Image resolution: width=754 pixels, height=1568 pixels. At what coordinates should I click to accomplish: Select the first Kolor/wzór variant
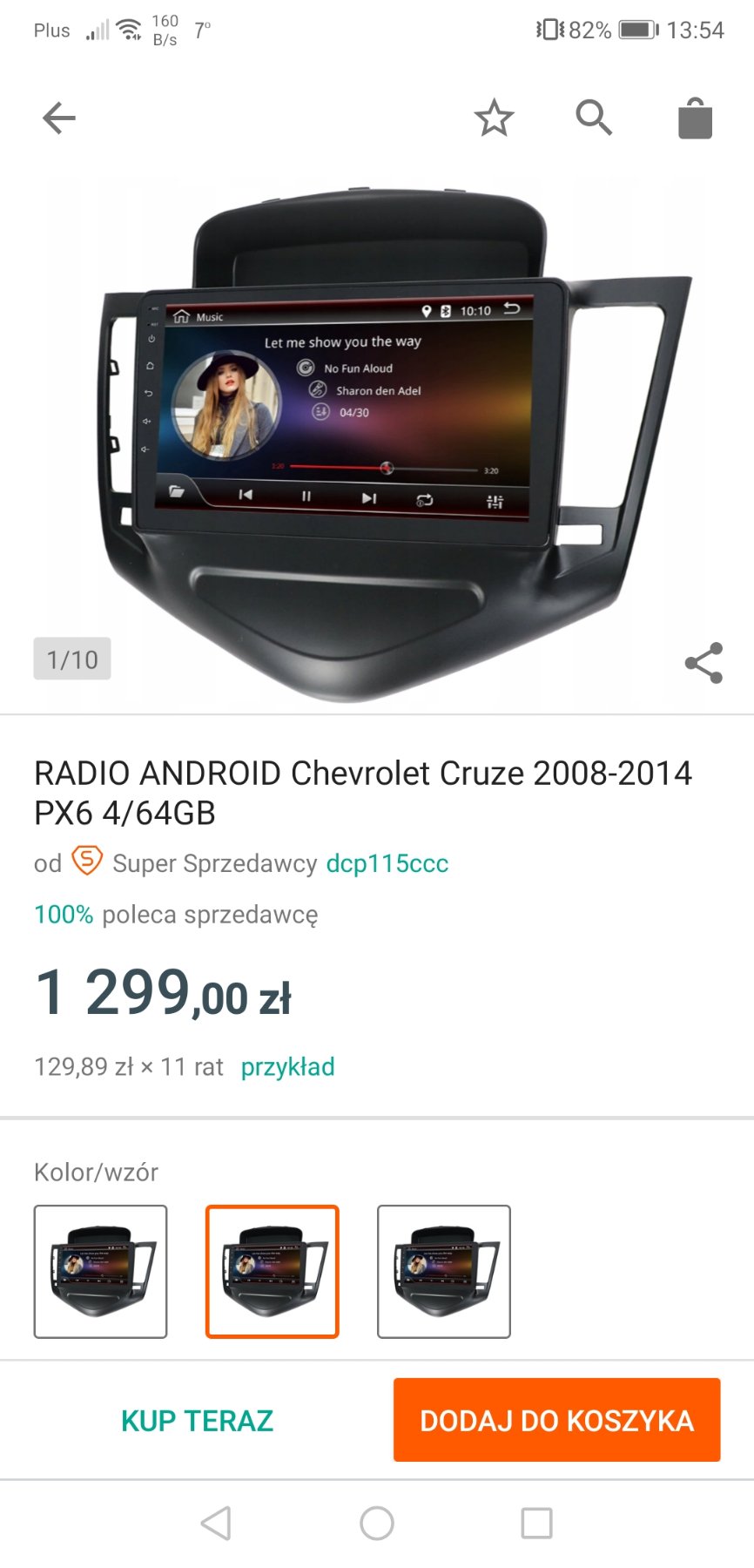click(x=100, y=1272)
